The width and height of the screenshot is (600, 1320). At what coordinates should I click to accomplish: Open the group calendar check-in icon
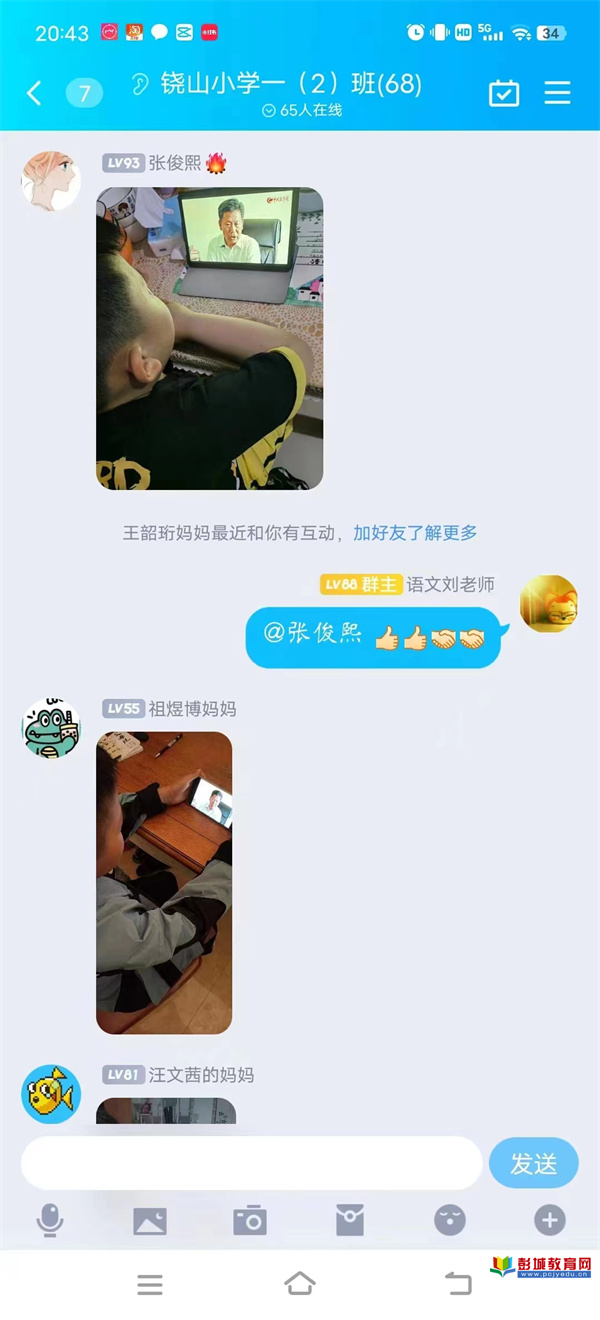504,94
